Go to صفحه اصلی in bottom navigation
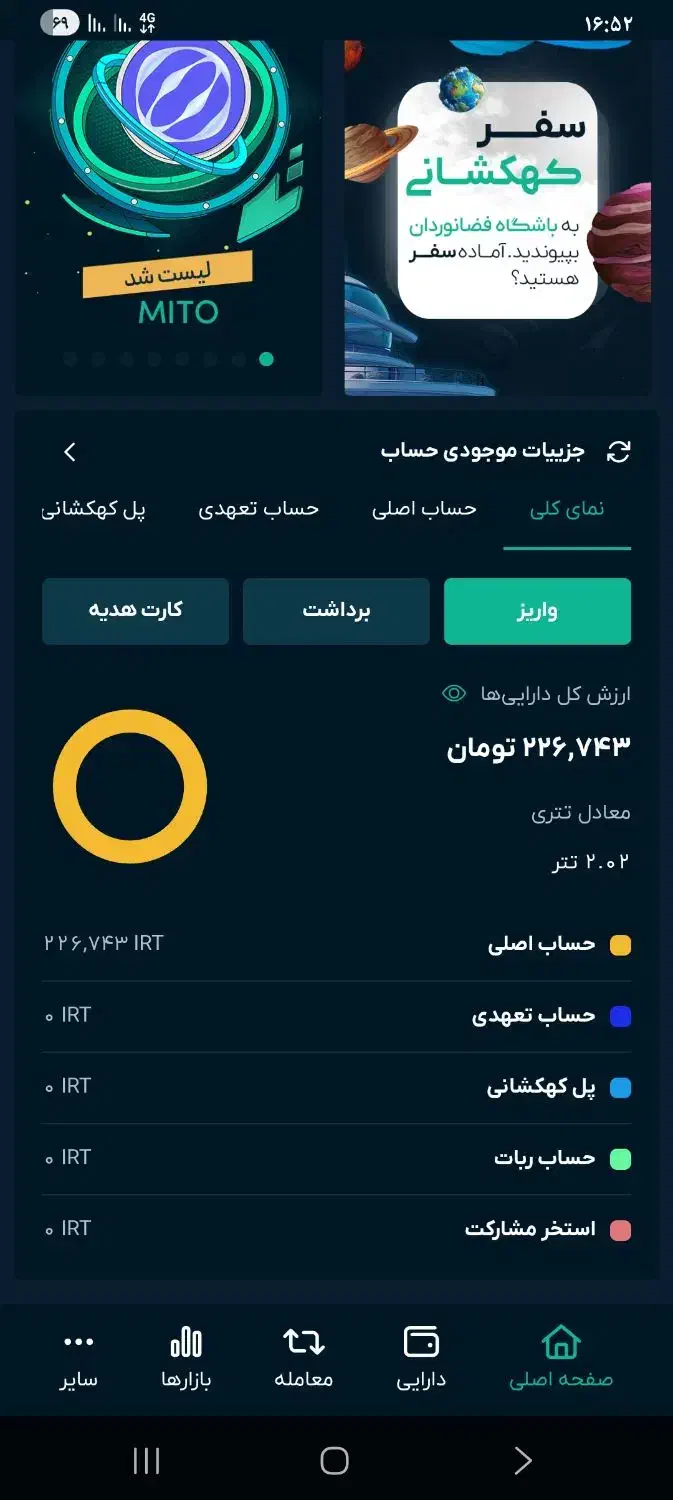The height and width of the screenshot is (1500, 673). click(560, 1357)
